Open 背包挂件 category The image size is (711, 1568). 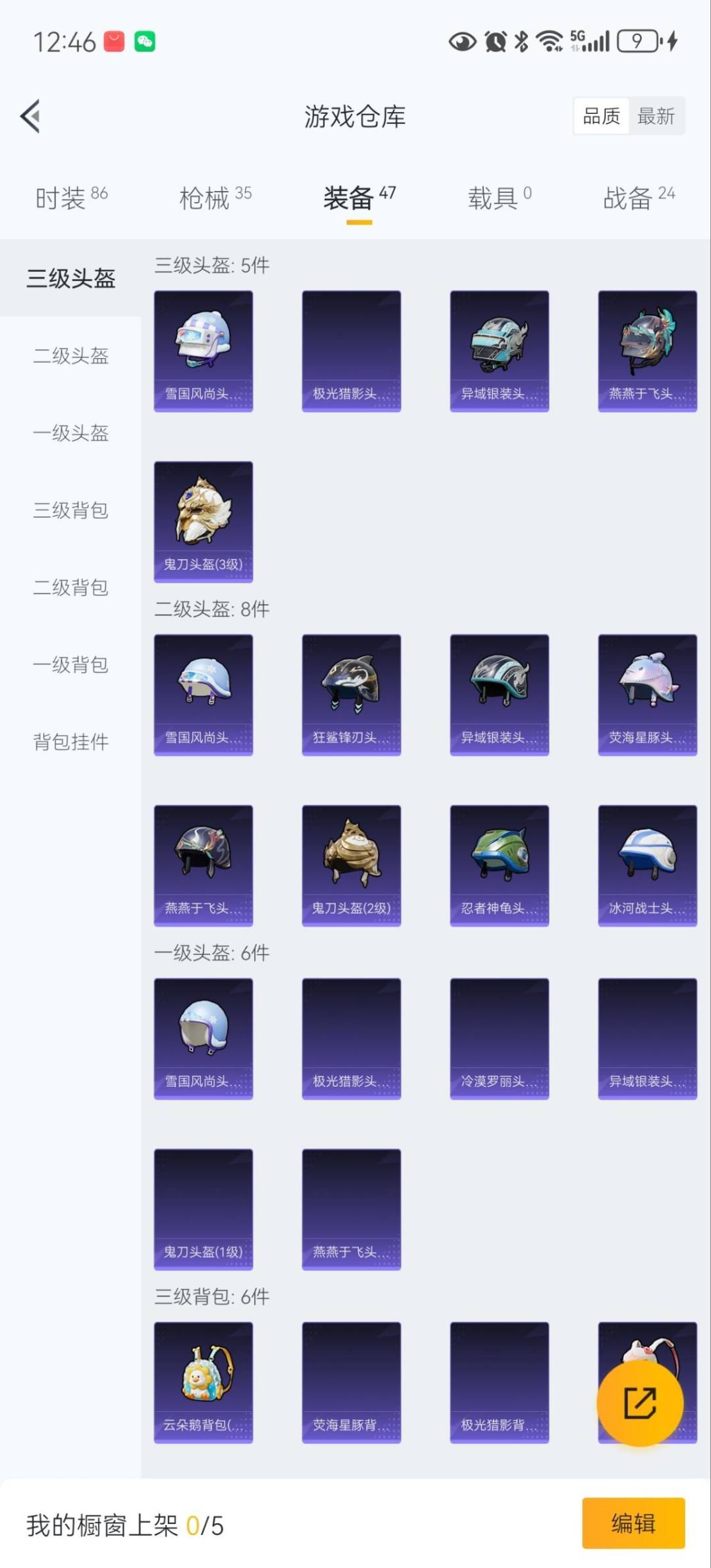71,742
